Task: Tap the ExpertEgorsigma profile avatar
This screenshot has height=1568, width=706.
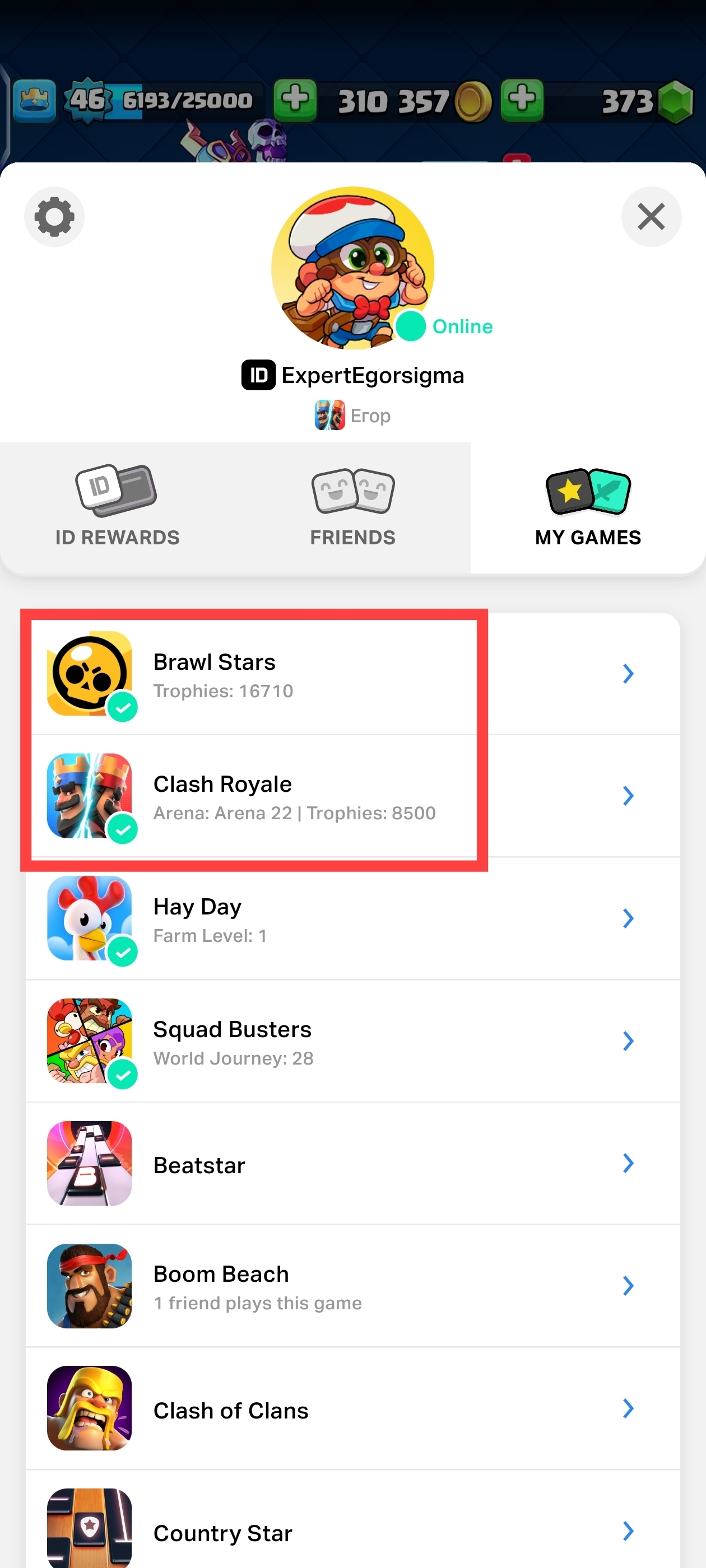Action: coord(352,268)
